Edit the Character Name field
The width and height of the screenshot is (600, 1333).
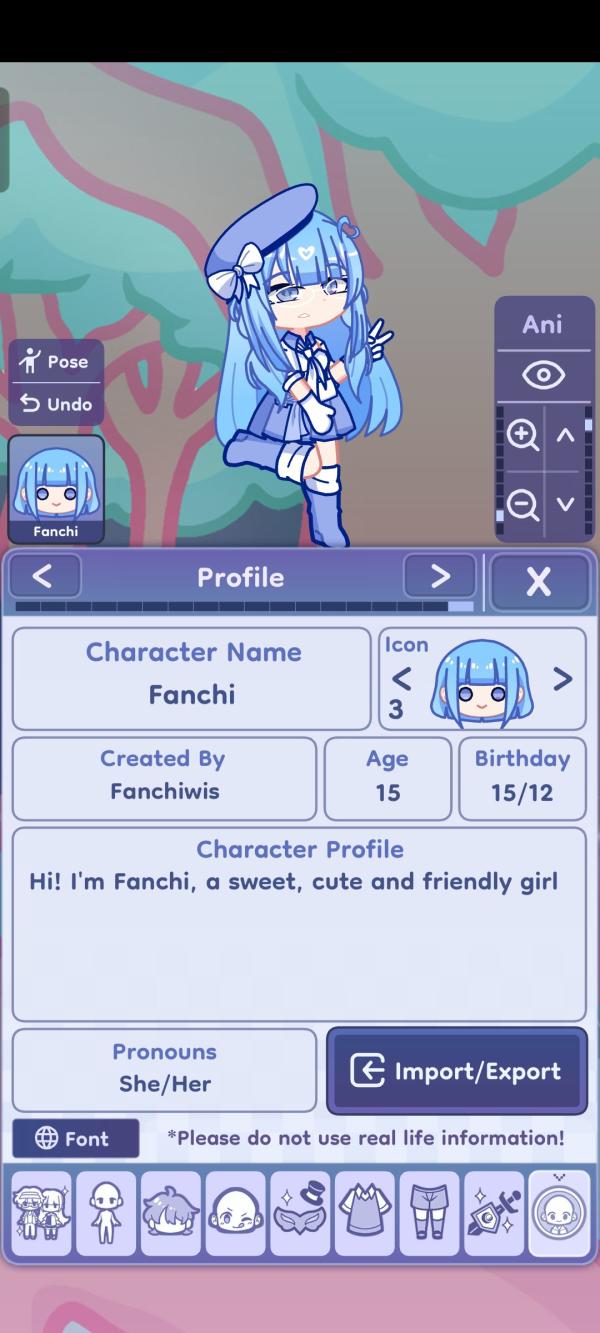pyautogui.click(x=192, y=678)
